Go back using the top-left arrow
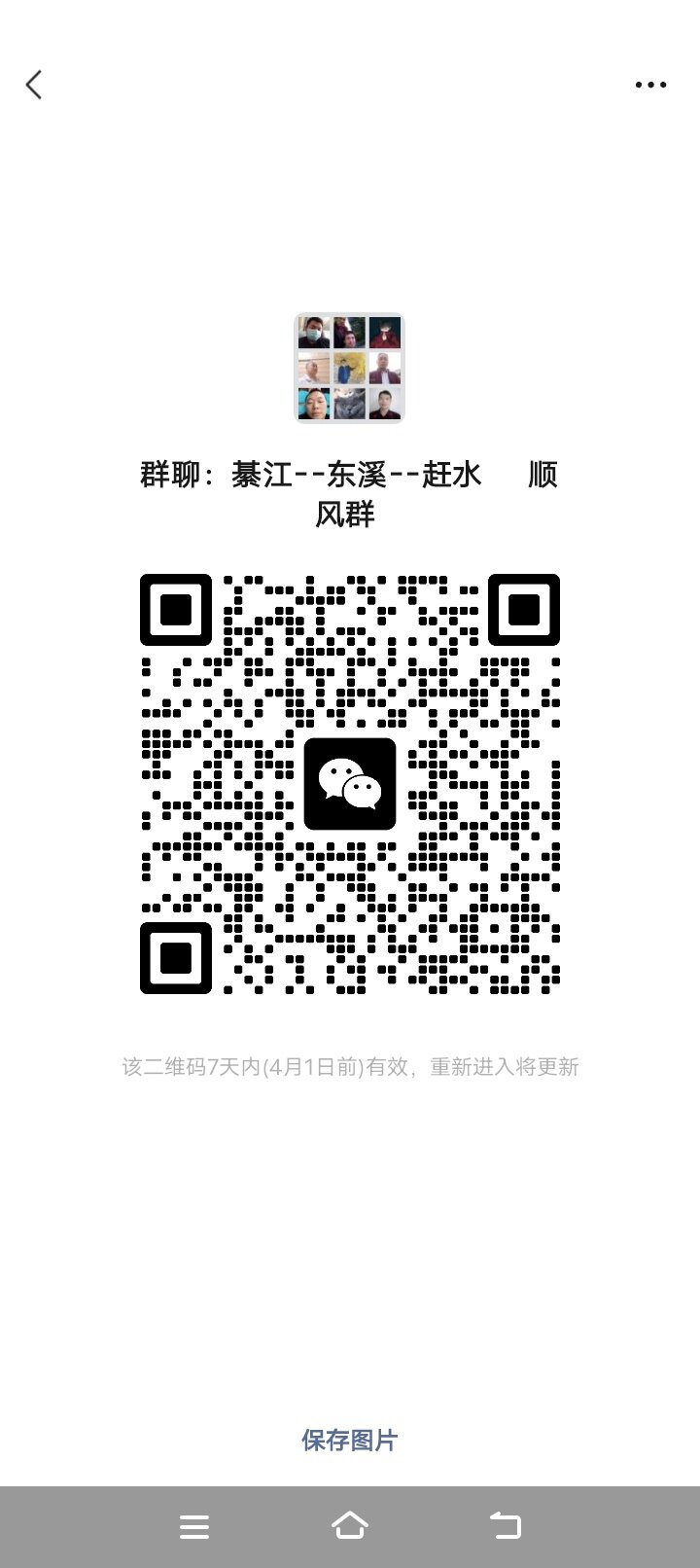 pyautogui.click(x=34, y=85)
